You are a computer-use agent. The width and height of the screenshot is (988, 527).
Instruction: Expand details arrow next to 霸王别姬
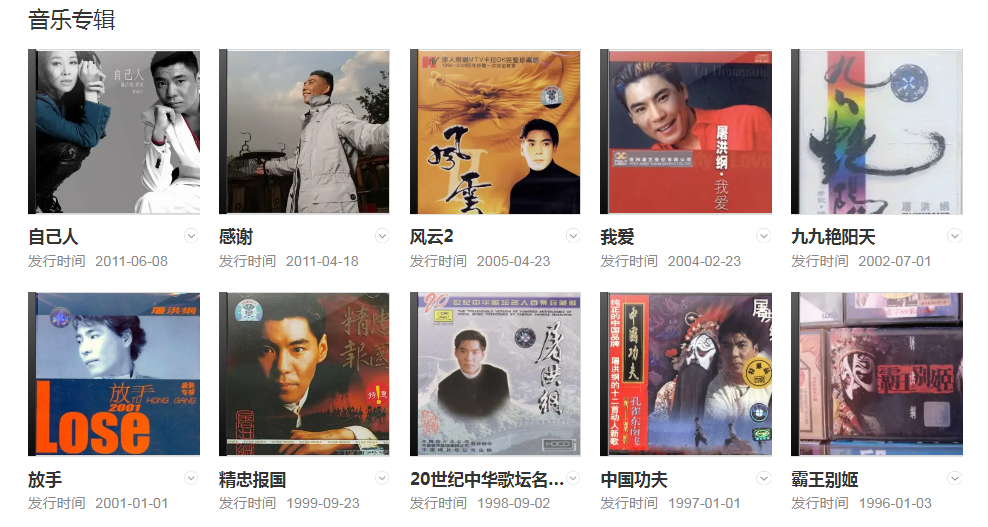point(955,478)
